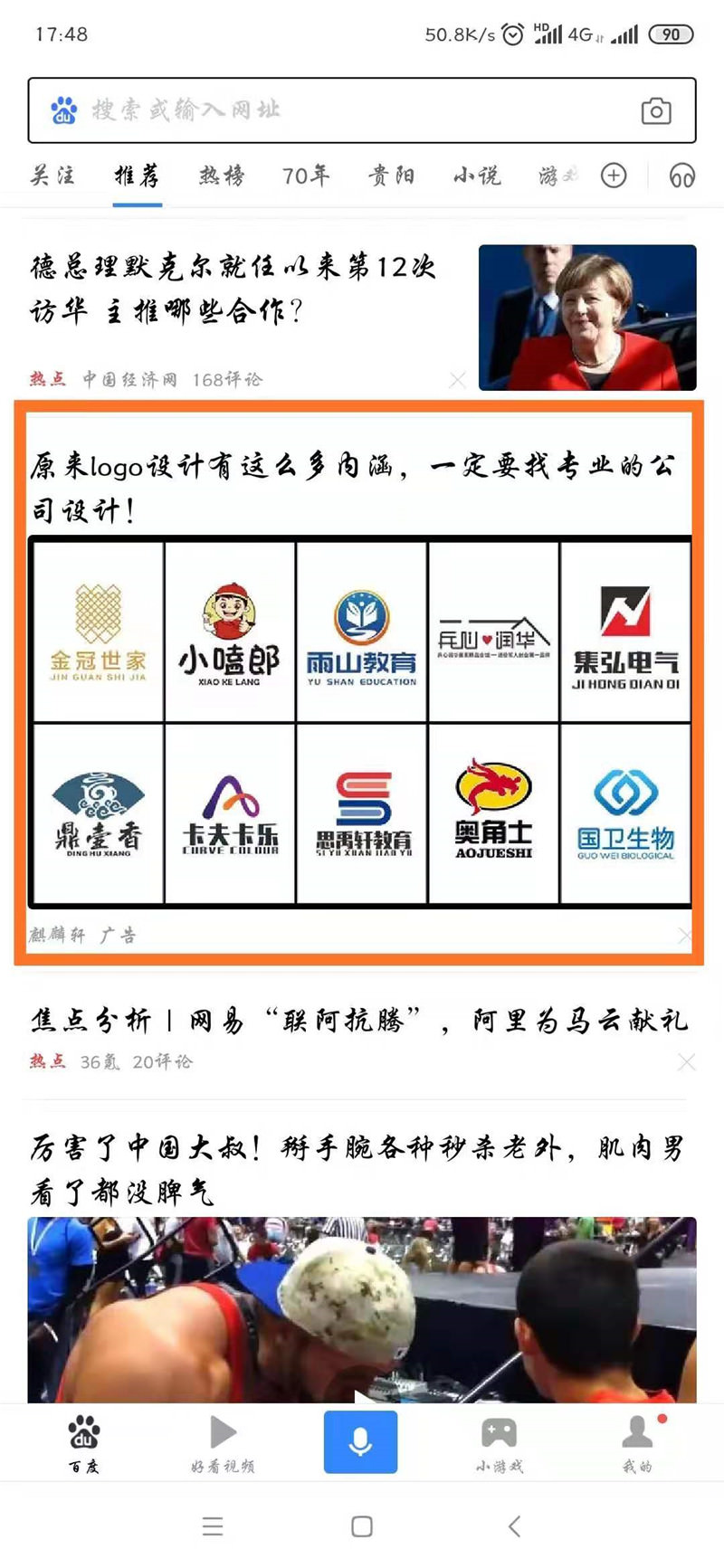Dismiss the Merkel news item with X
The width and height of the screenshot is (724, 1568).
(459, 380)
